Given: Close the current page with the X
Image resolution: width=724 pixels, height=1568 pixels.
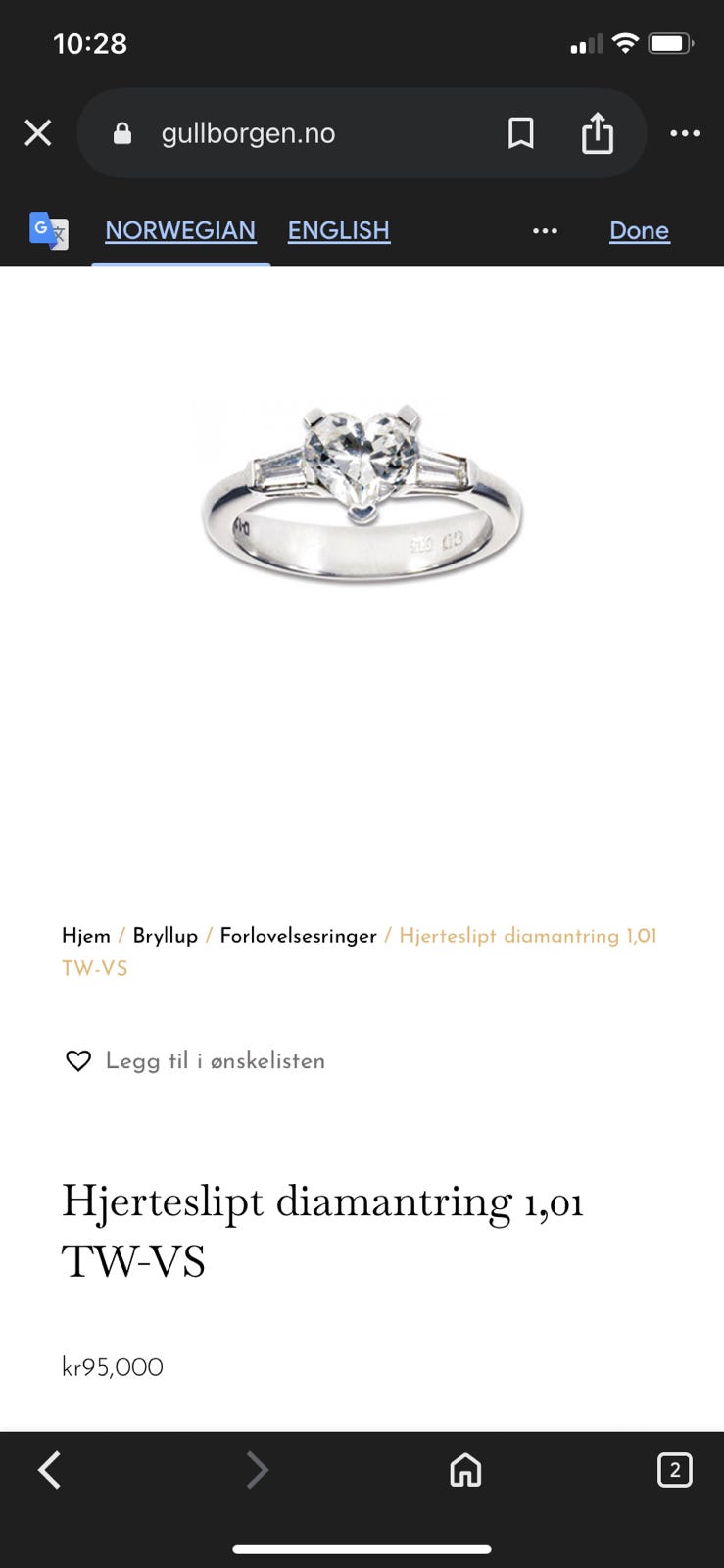Looking at the screenshot, I should click(37, 132).
